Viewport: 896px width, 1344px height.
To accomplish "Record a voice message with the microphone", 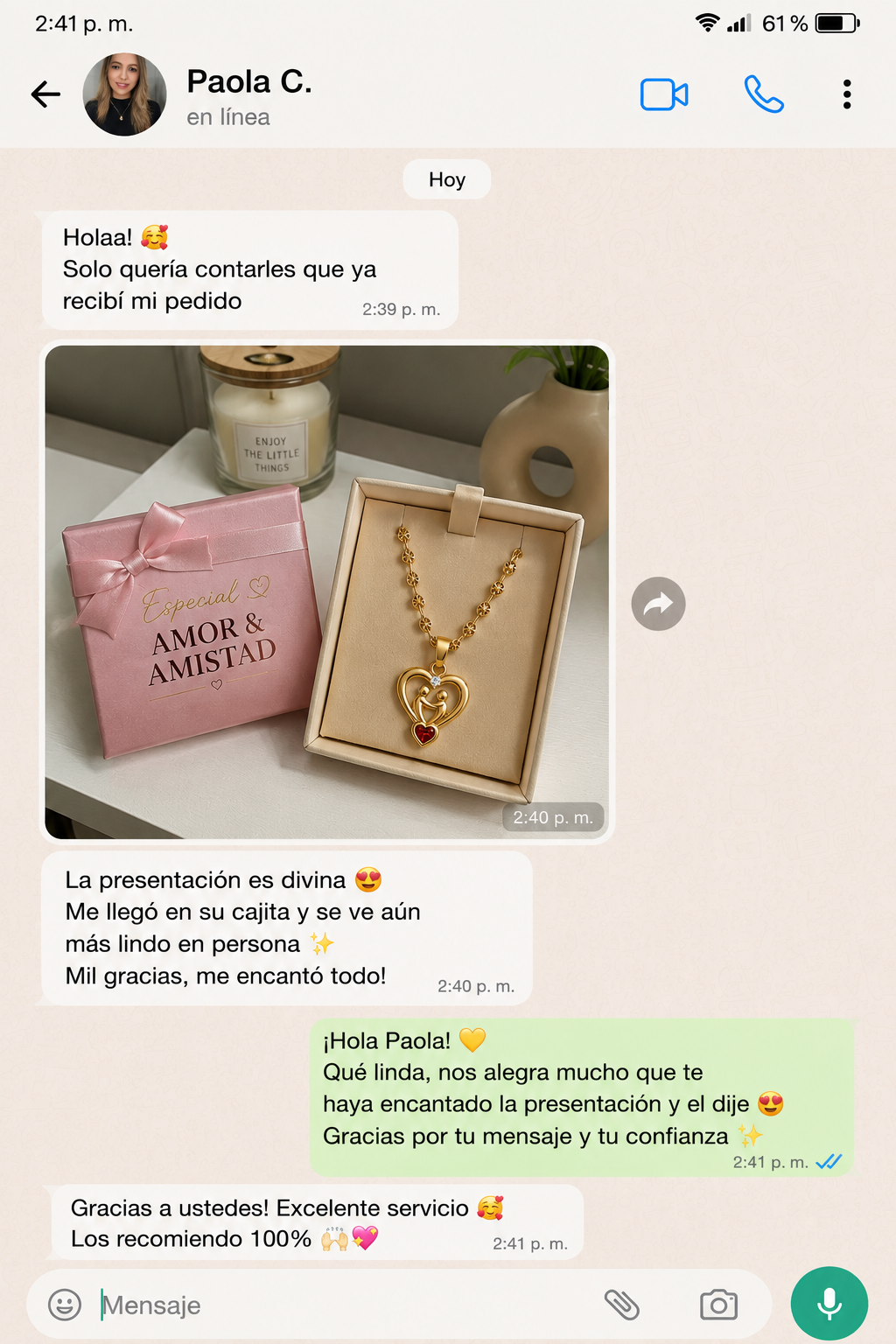I will click(x=829, y=1304).
